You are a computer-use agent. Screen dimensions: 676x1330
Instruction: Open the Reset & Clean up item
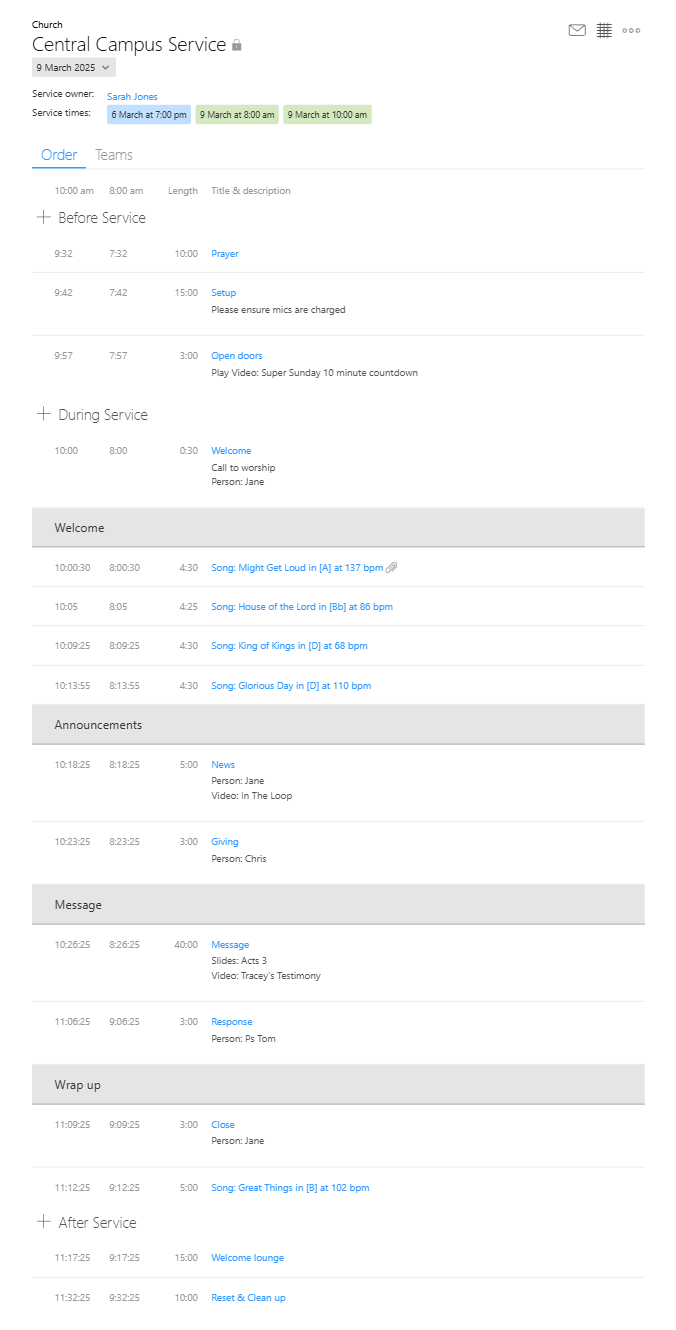[x=248, y=1298]
